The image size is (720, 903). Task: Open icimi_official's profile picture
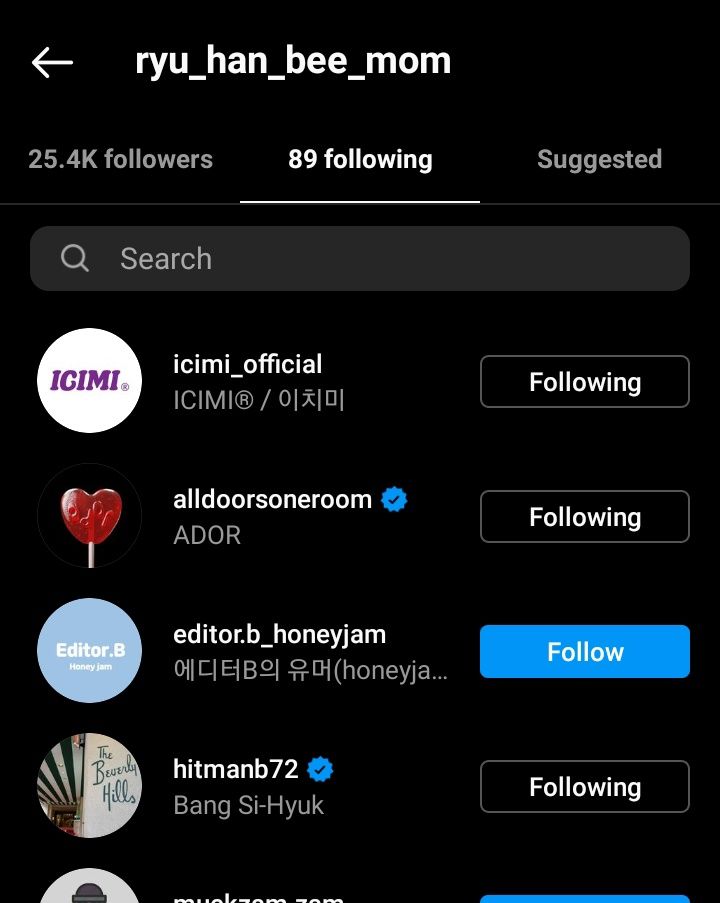point(89,381)
